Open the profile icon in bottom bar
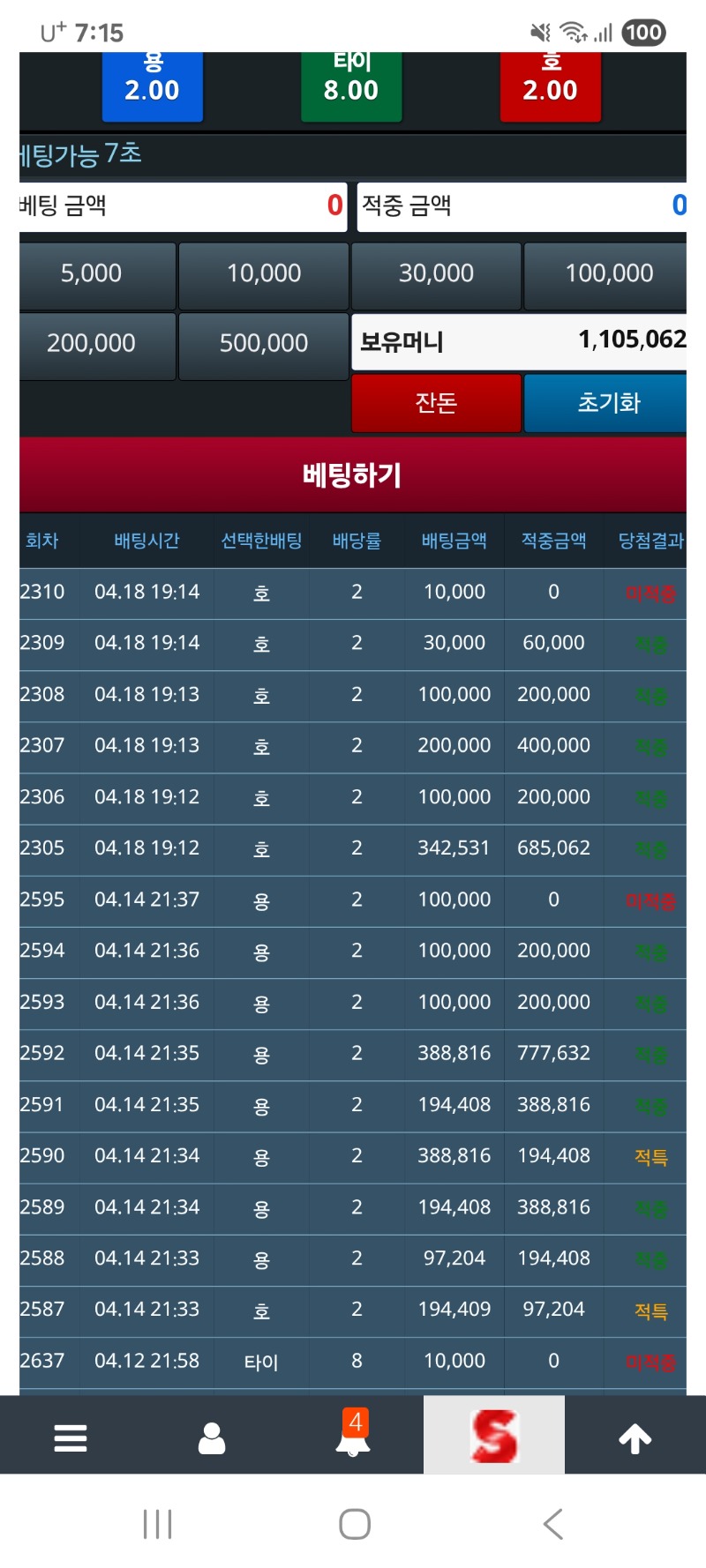Viewport: 706px width, 1568px height. click(212, 1438)
